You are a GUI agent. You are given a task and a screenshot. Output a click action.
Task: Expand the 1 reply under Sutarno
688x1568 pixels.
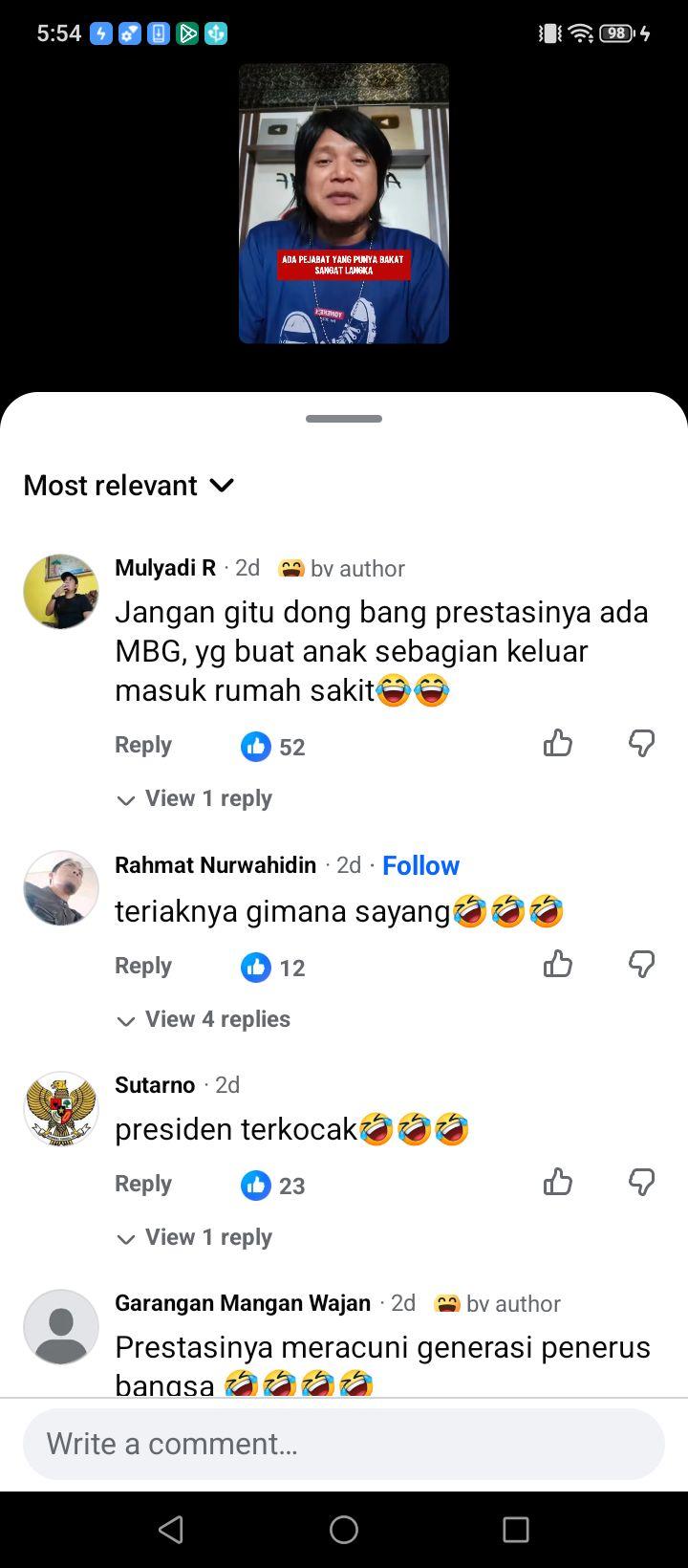click(x=194, y=1237)
